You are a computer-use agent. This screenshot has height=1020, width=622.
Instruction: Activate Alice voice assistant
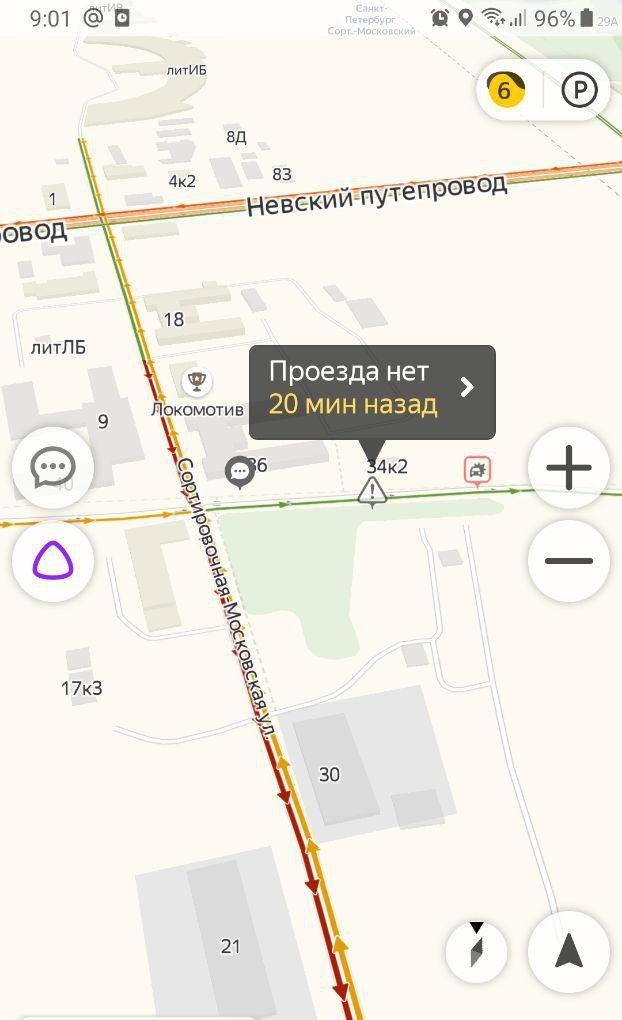(x=53, y=560)
